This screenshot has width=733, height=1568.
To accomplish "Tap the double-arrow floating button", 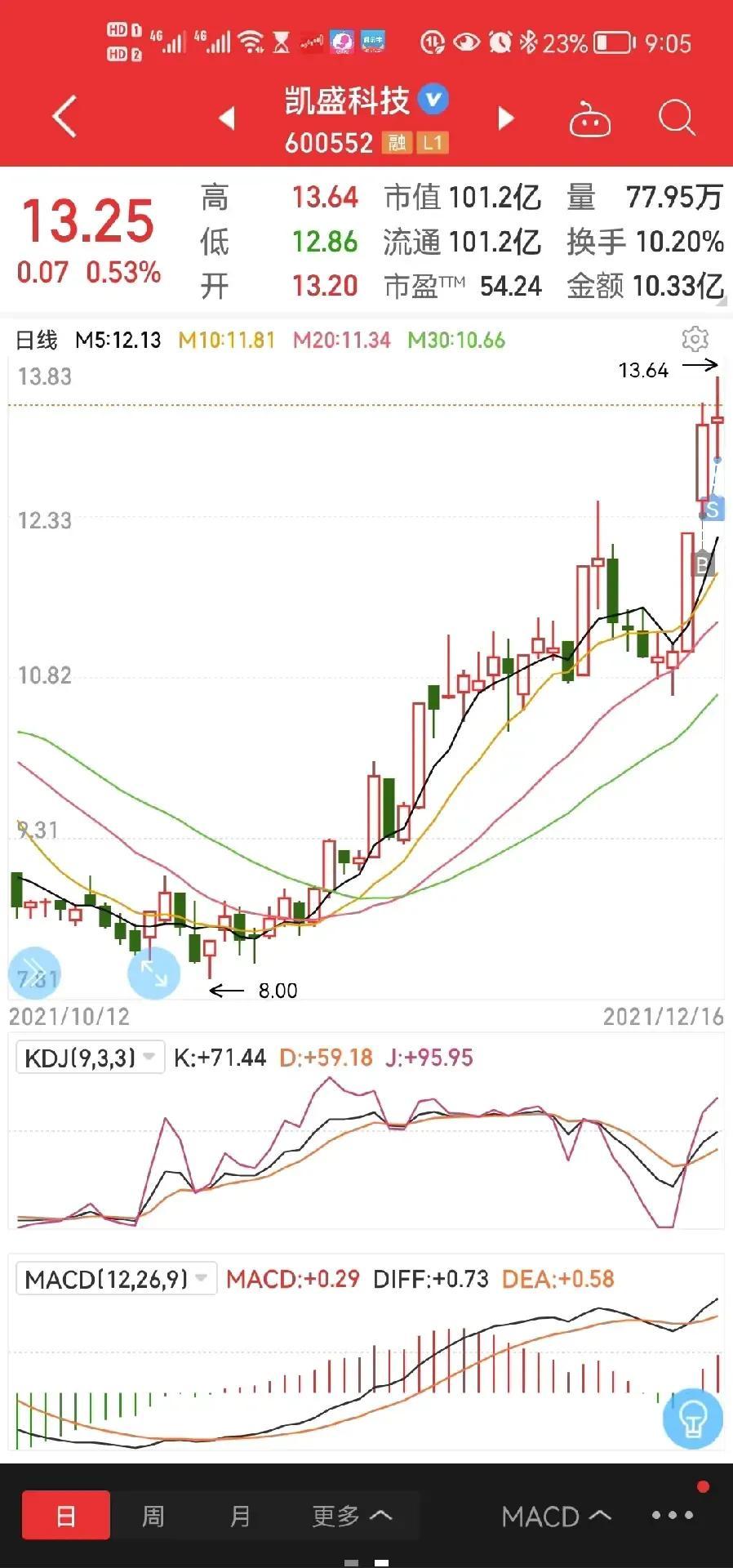I will click(34, 973).
